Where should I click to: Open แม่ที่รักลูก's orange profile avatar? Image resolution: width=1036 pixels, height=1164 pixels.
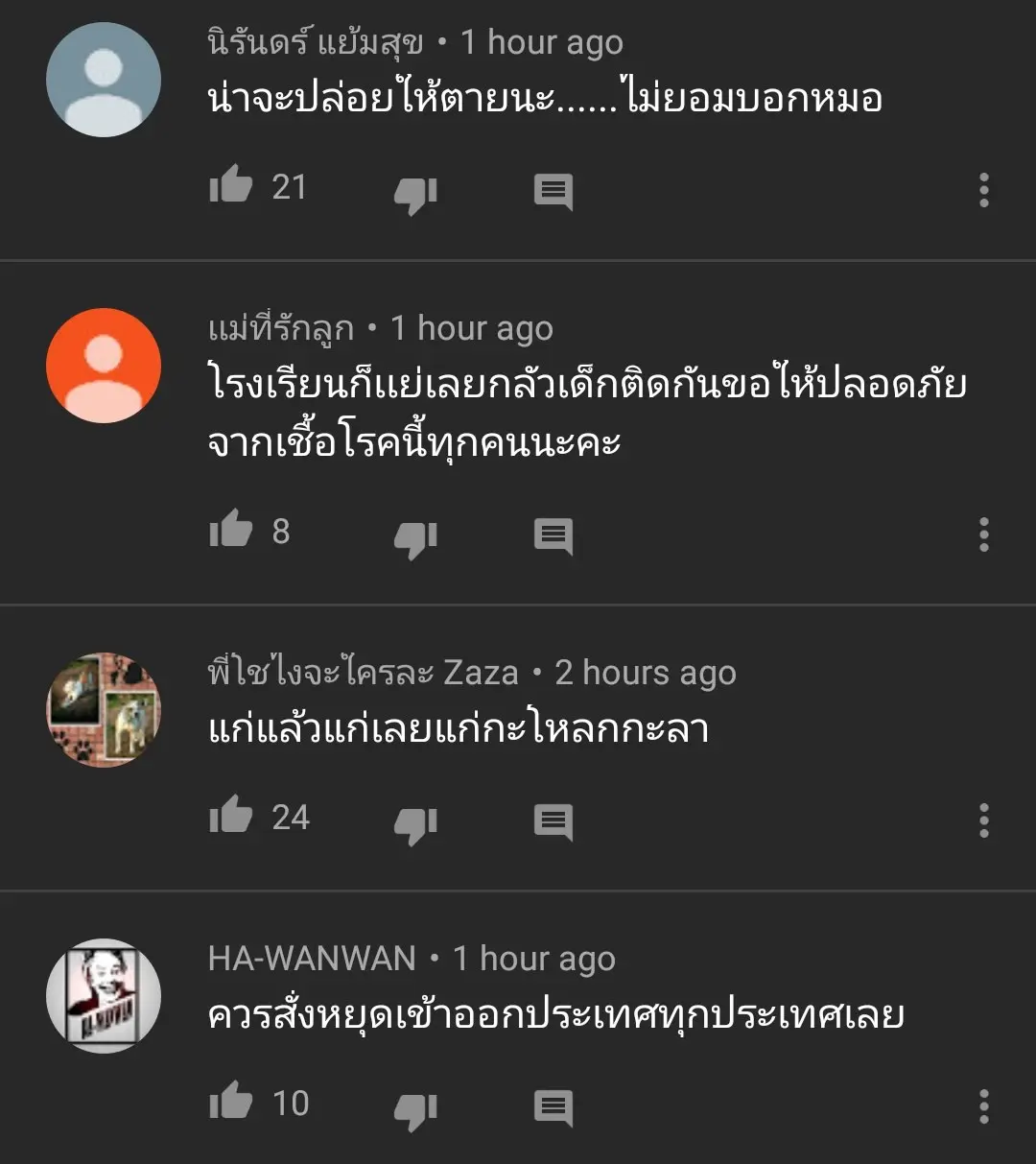[x=104, y=366]
